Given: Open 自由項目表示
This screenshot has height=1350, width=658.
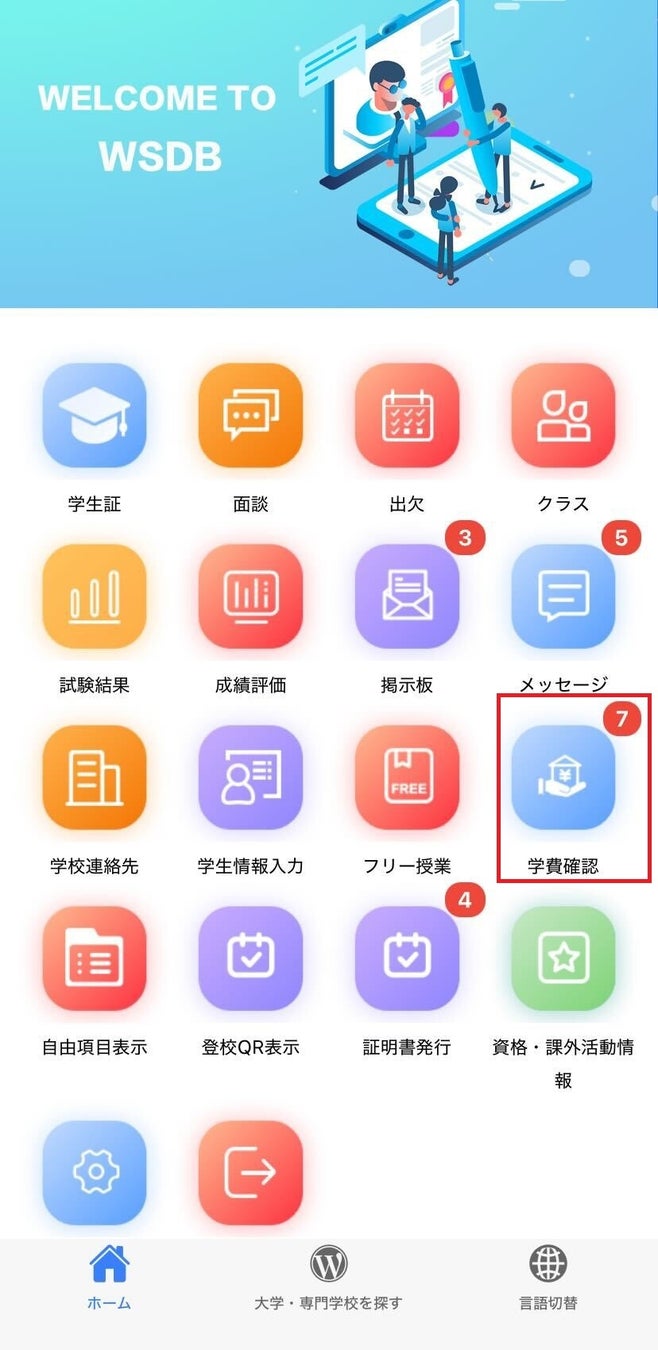Looking at the screenshot, I should pyautogui.click(x=94, y=959).
